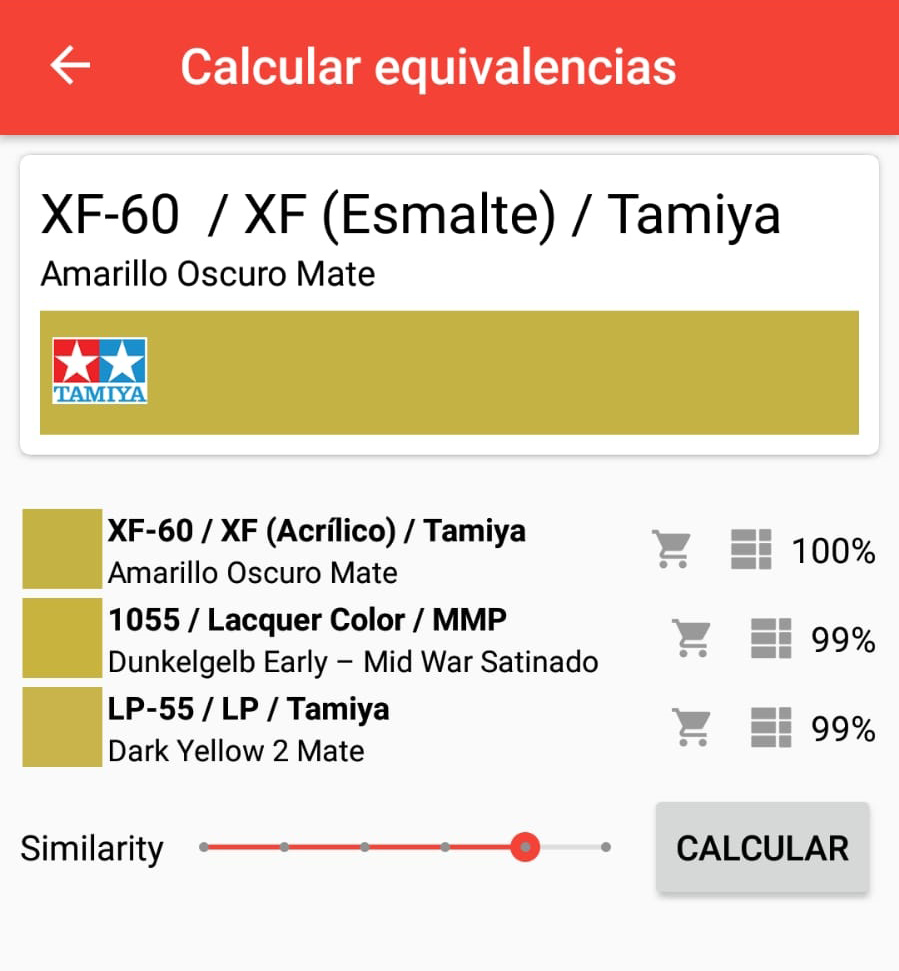Tap the cart icon for LP-55 Tamiya

coord(692,727)
